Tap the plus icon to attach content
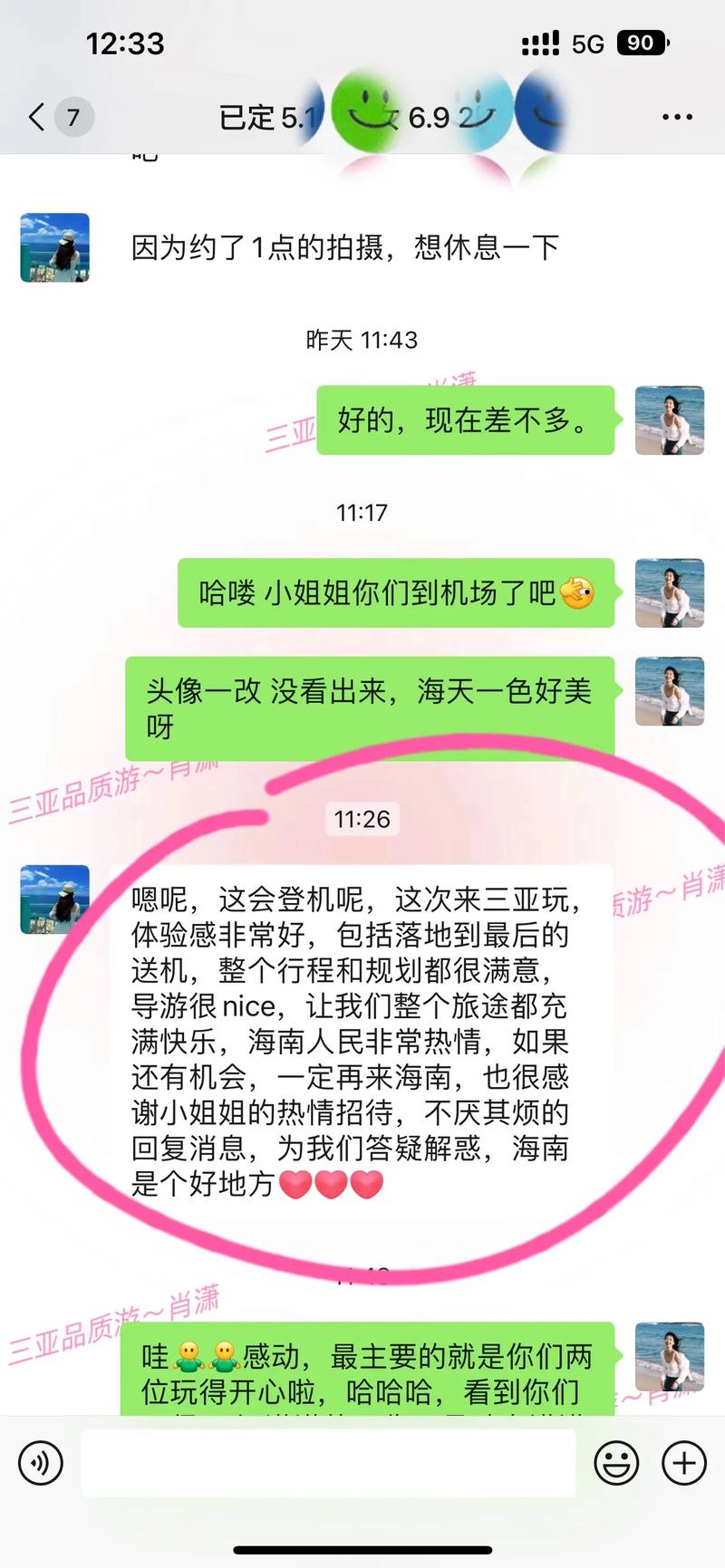The height and width of the screenshot is (1568, 725). click(682, 1462)
